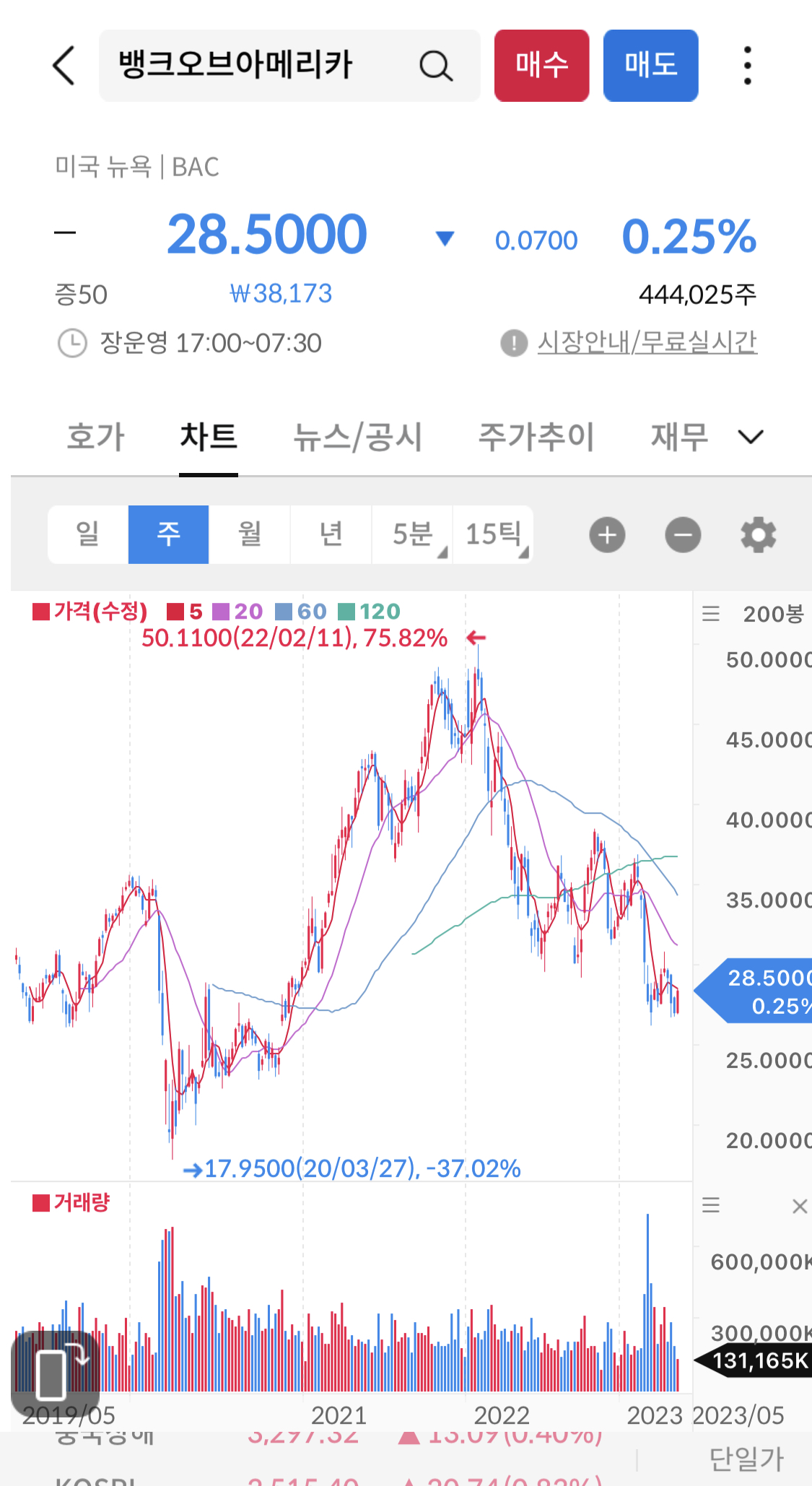Screen dimensions: 812x1486
Task: Switch to the 월 monthly interval
Action: [250, 534]
